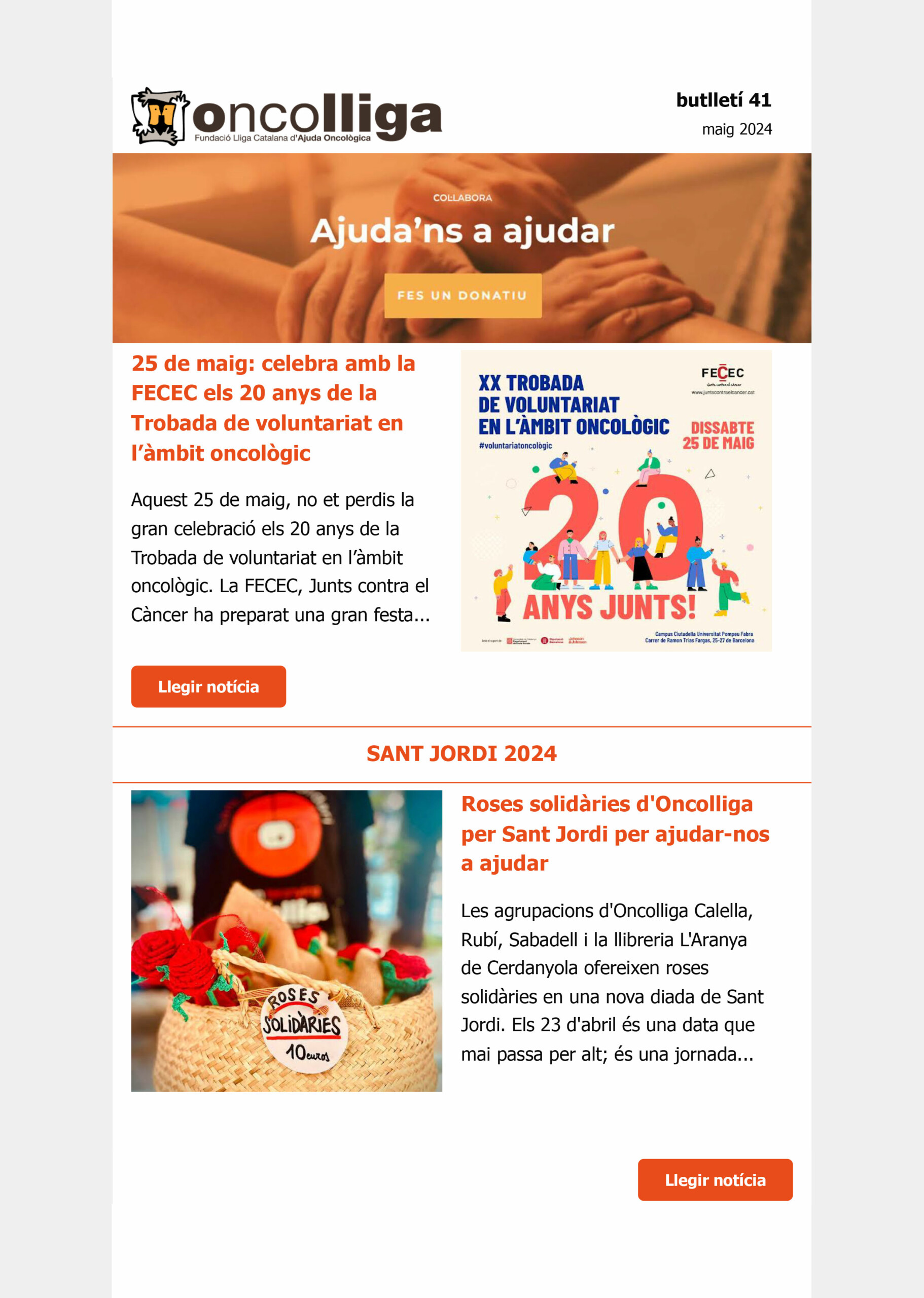Tap the FES UN DONATIU button
The width and height of the screenshot is (924, 1298).
(463, 295)
